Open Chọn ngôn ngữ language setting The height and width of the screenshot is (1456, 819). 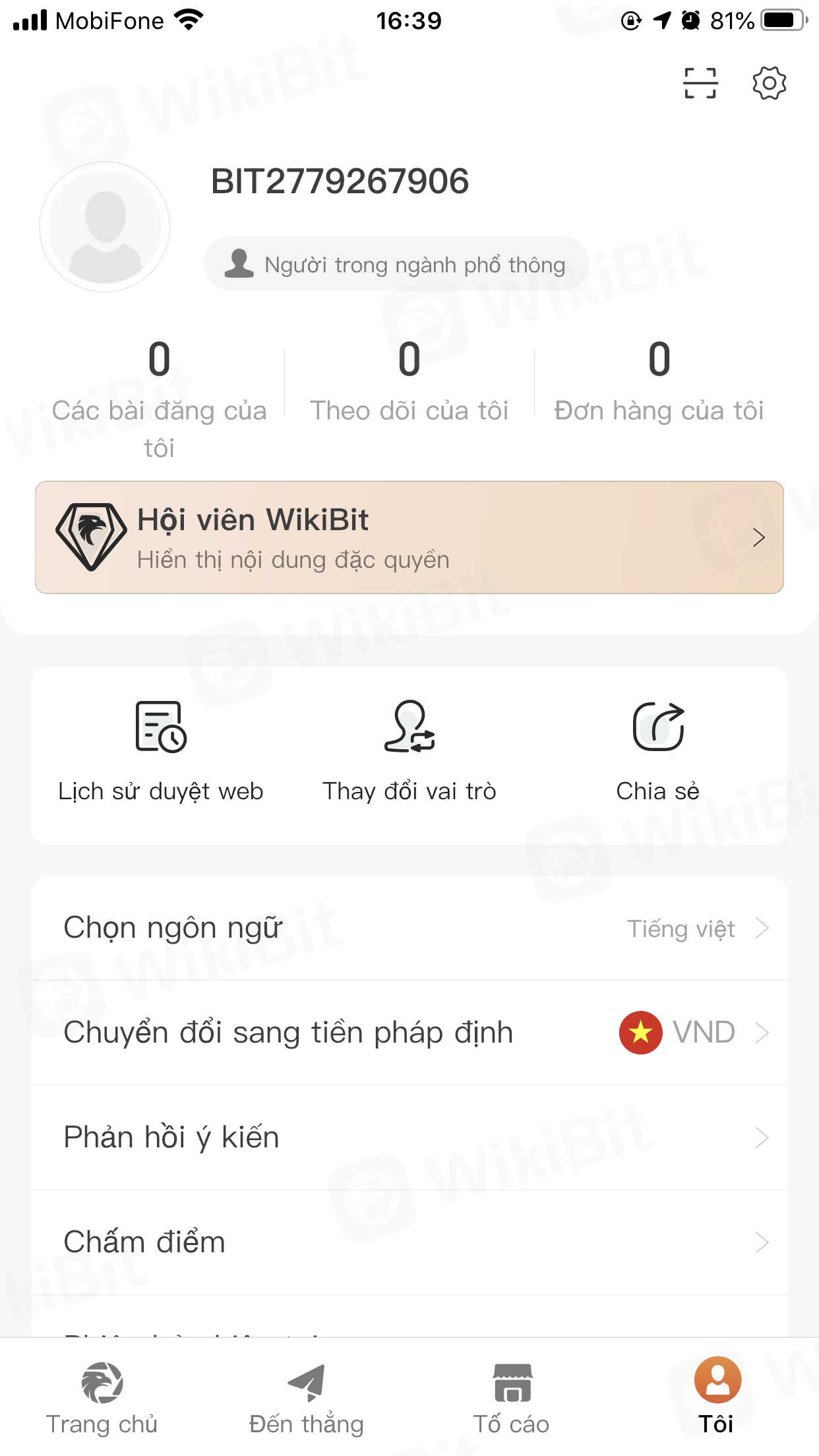click(409, 928)
